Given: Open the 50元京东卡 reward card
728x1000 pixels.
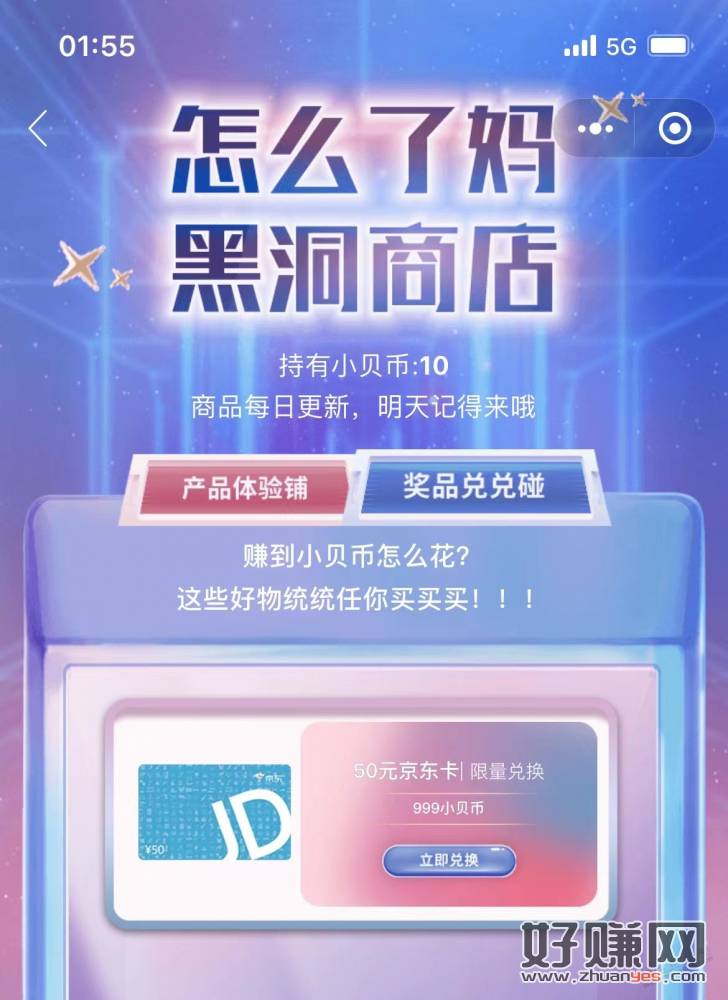Looking at the screenshot, I should (214, 813).
